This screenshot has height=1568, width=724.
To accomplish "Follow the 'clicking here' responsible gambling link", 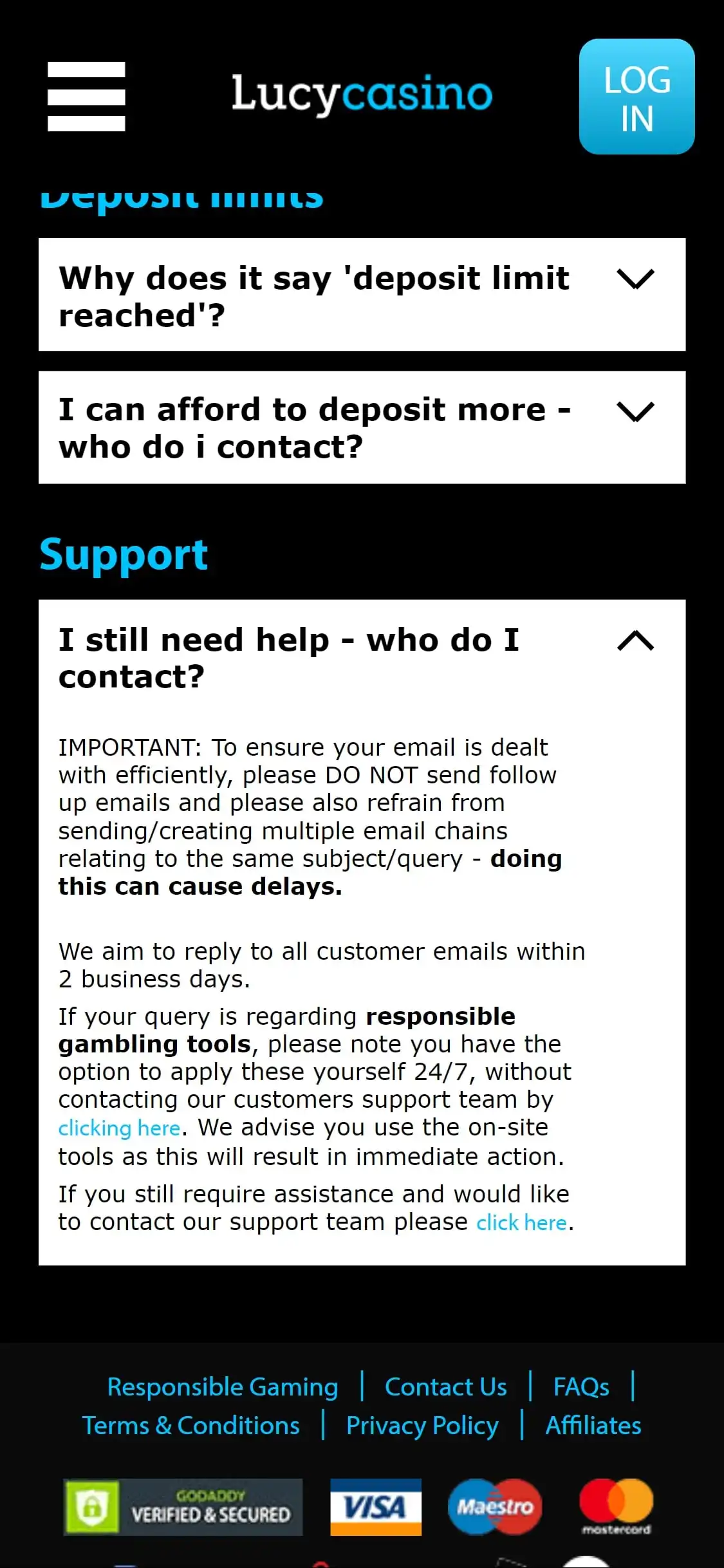I will point(119,1128).
